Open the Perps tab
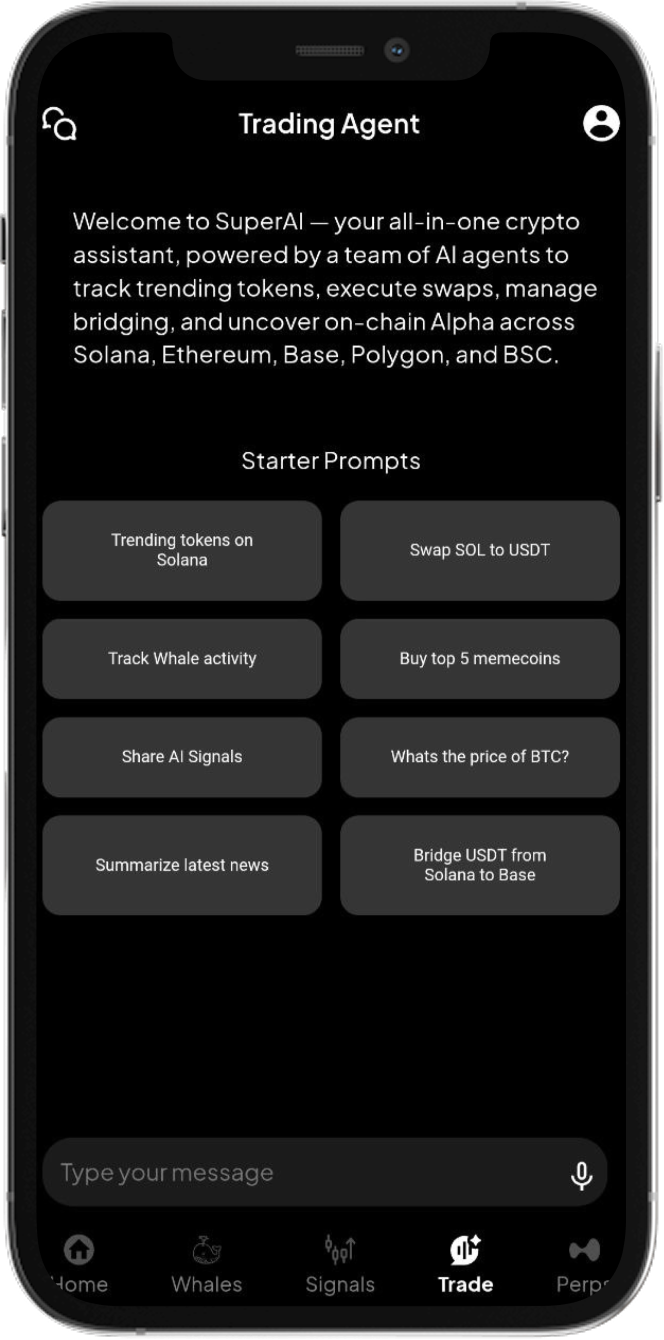The width and height of the screenshot is (664, 1340). (583, 1263)
